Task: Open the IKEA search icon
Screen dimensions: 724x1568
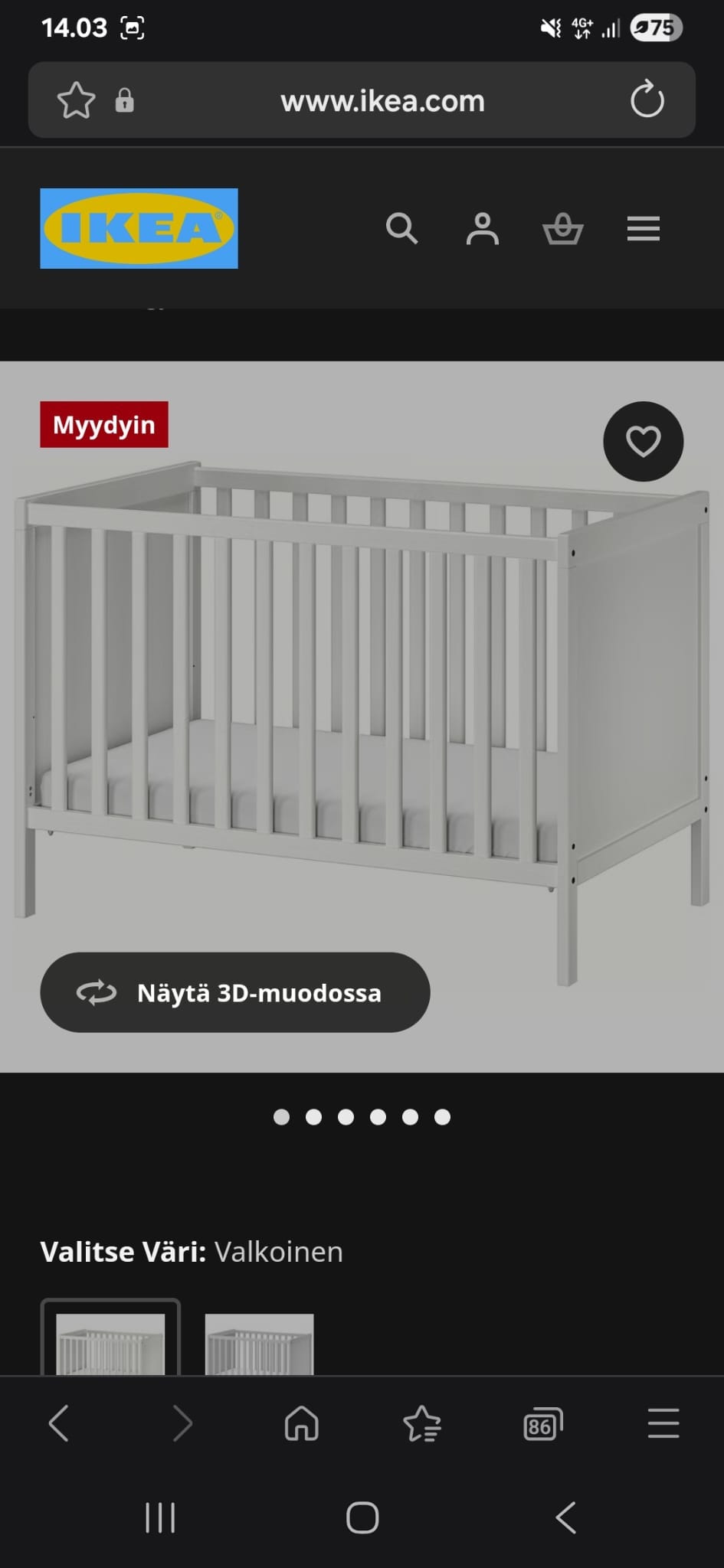Action: click(x=401, y=229)
